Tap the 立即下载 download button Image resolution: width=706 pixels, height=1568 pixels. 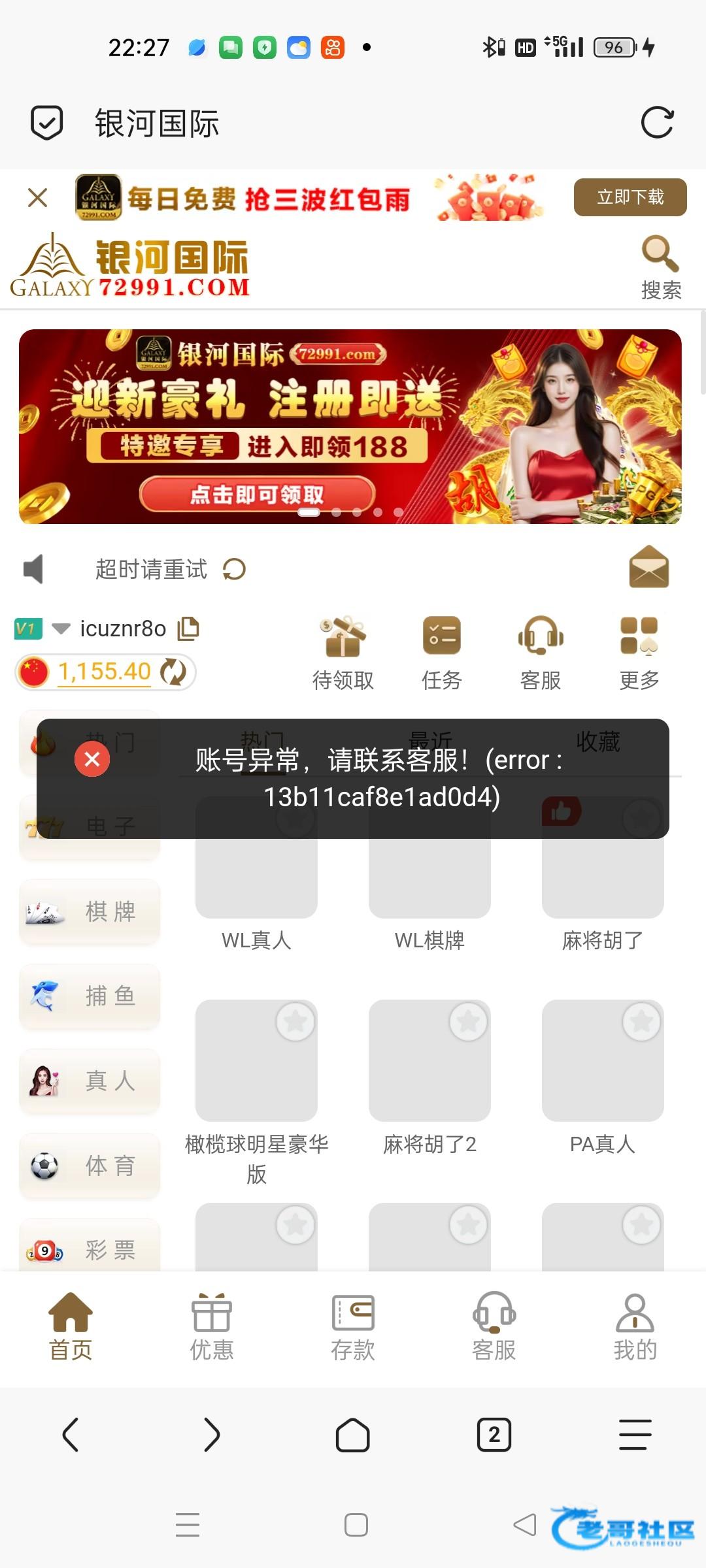coord(630,197)
